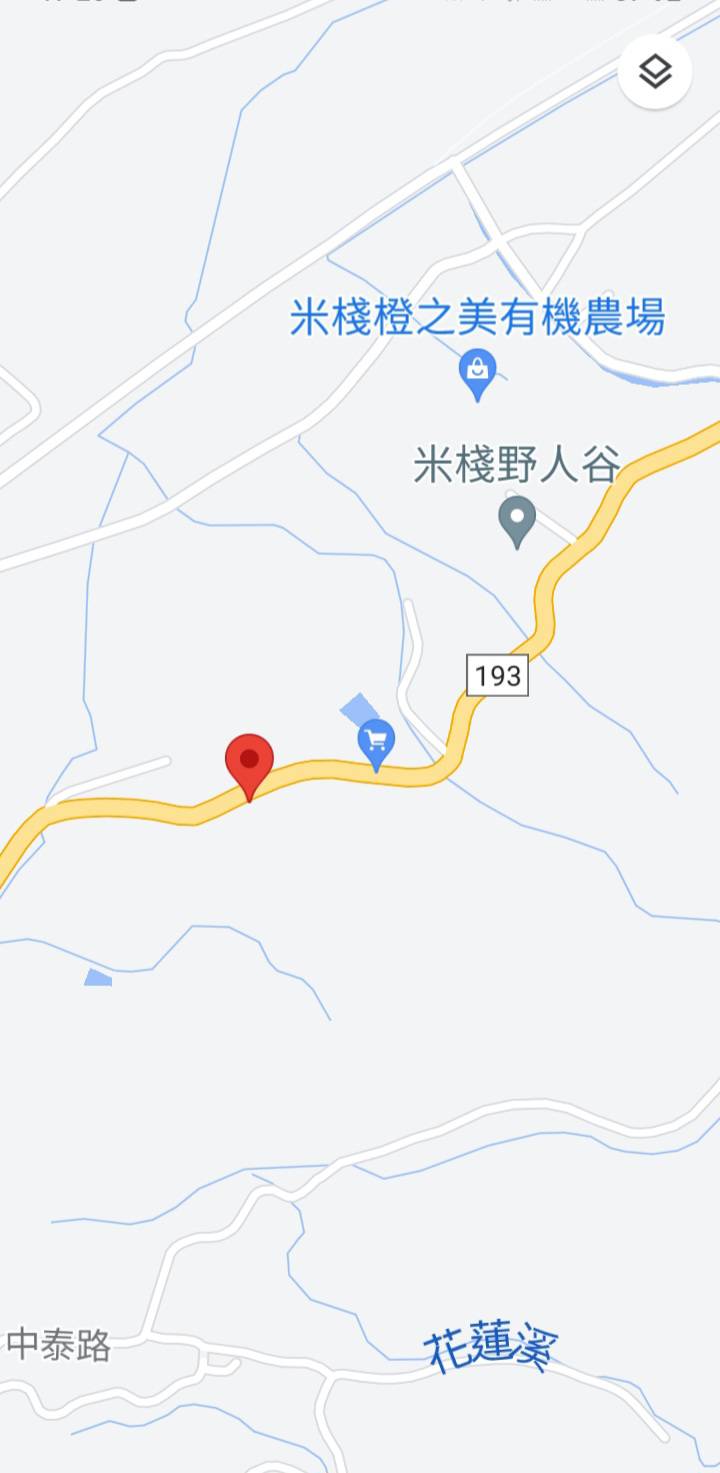Open the blue shopping cart marker on Route 193
720x1473 pixels.
376,743
